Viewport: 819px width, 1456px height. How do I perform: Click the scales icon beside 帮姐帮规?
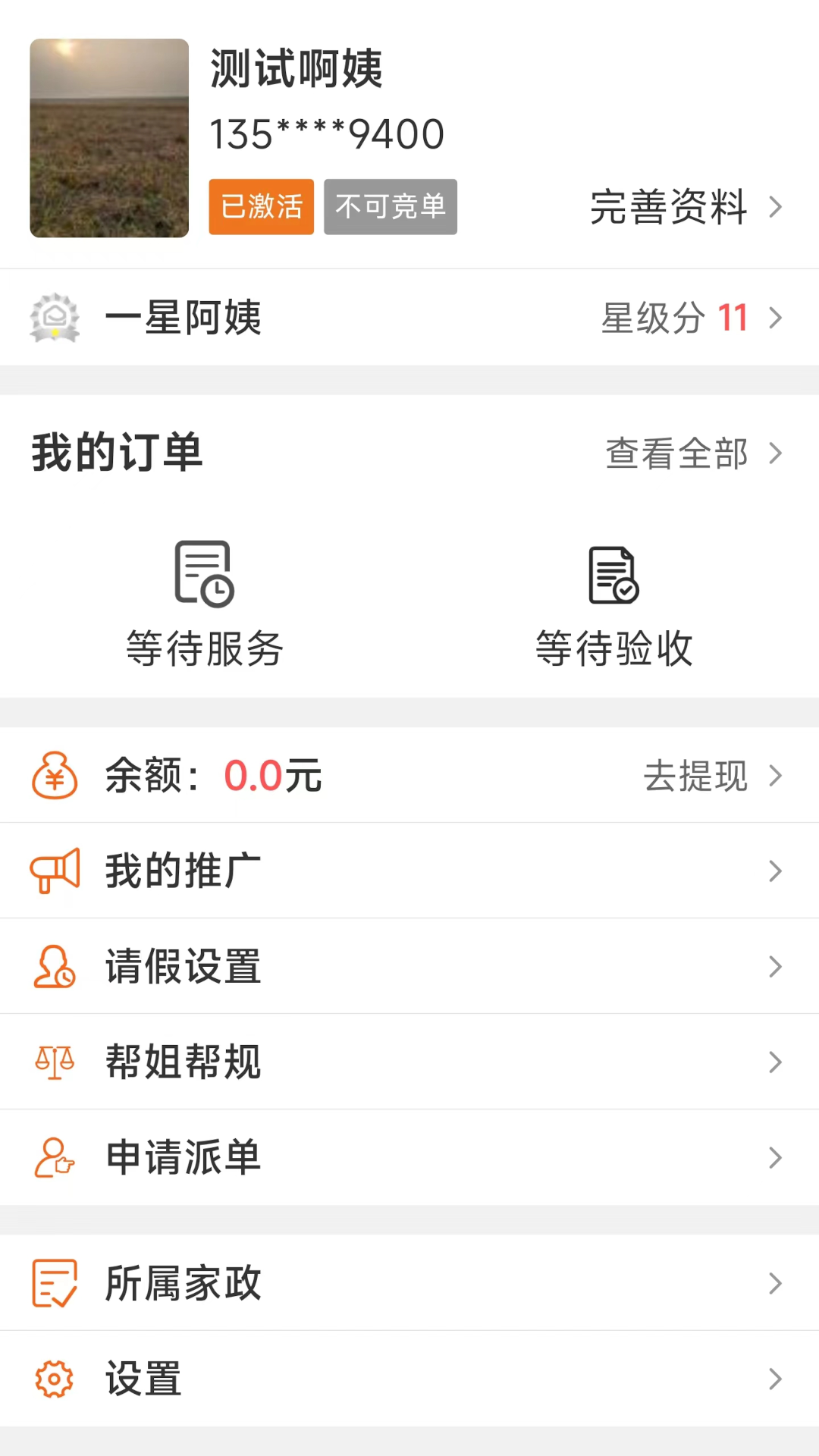pos(53,1062)
